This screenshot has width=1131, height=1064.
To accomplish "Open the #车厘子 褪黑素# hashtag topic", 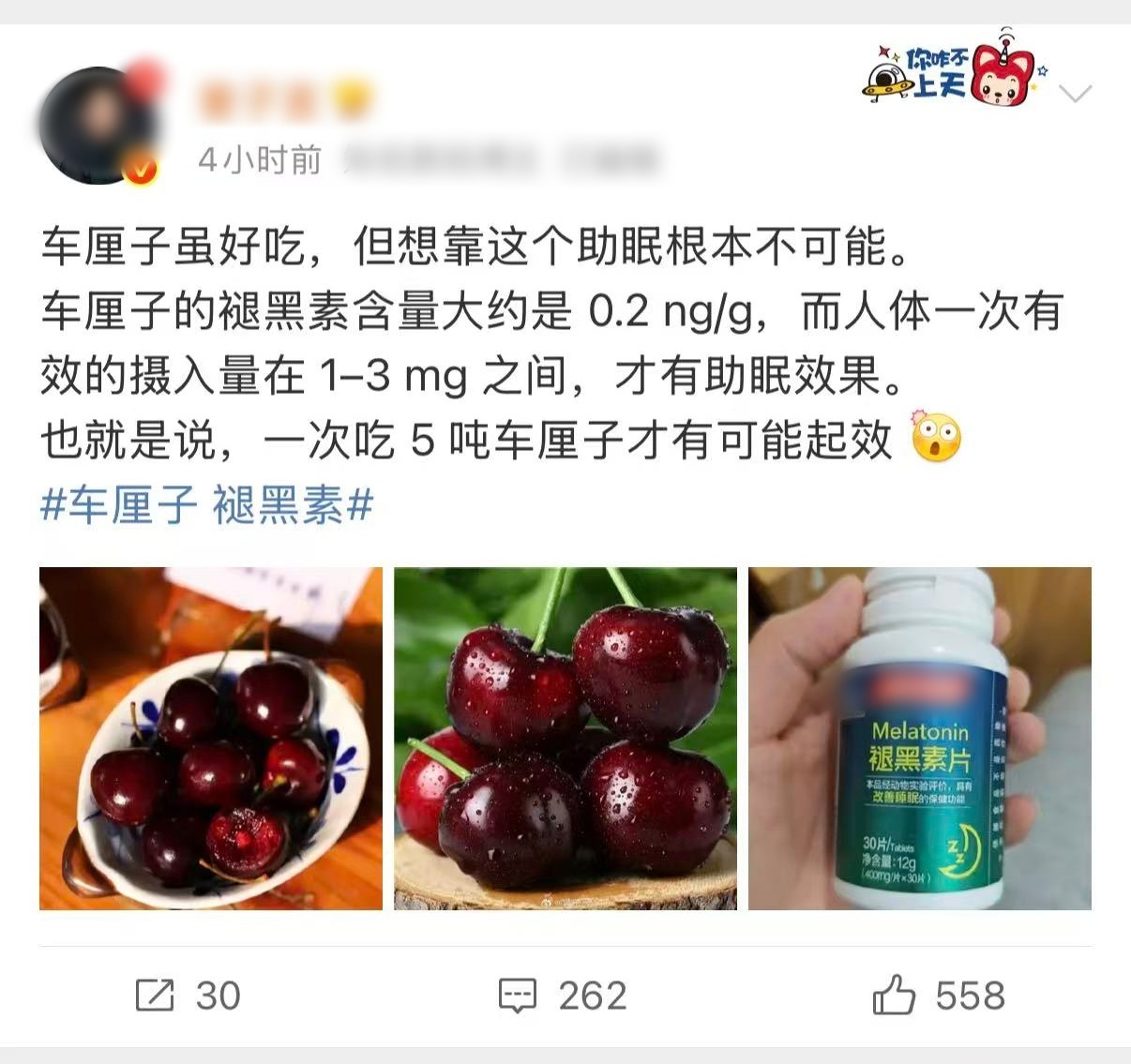I will pos(207,507).
